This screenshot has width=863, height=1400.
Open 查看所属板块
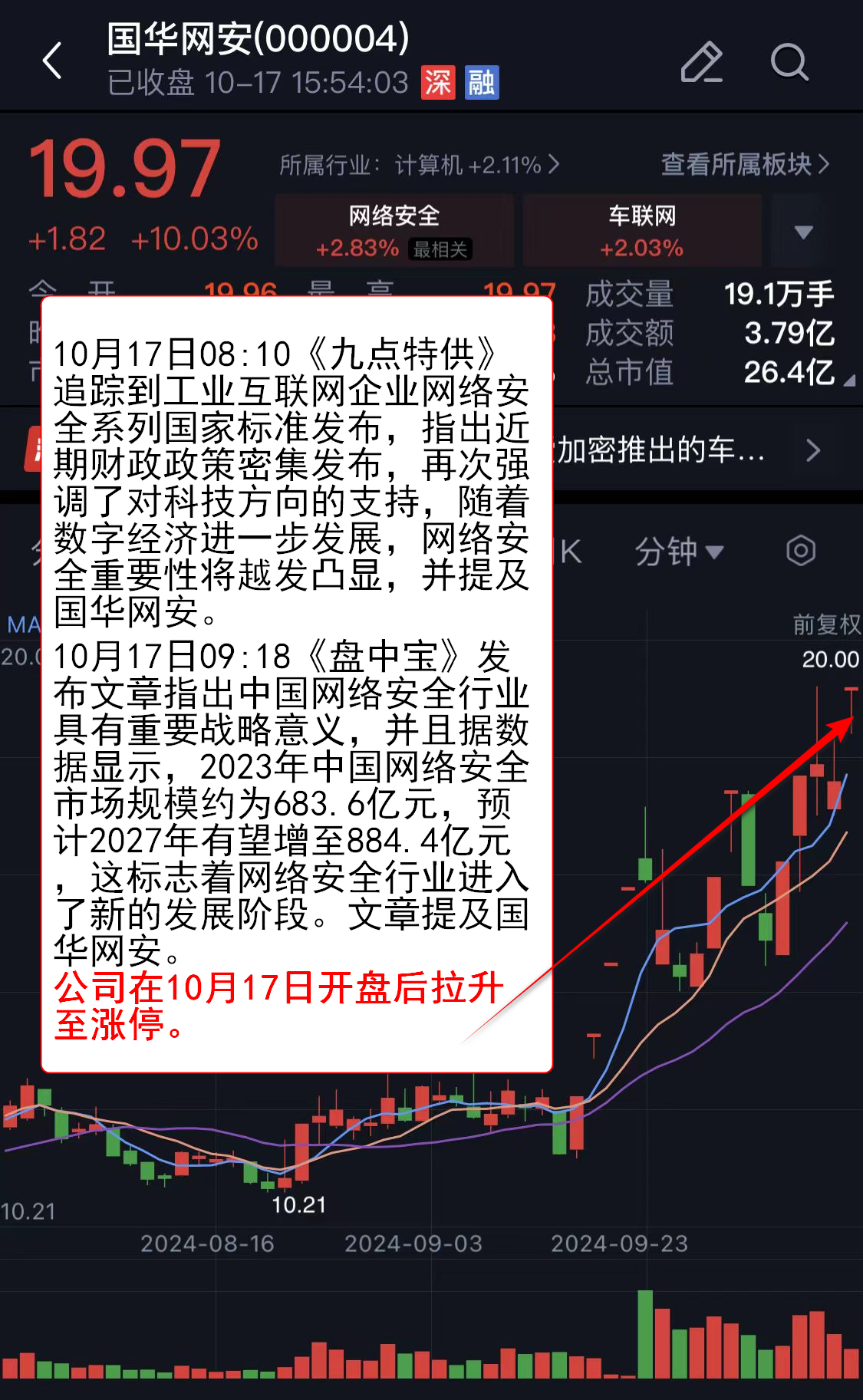tap(745, 164)
